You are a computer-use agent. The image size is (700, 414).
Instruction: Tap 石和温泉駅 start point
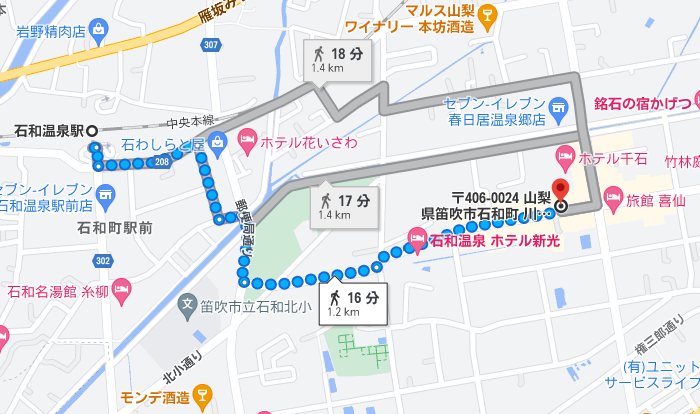click(x=92, y=130)
